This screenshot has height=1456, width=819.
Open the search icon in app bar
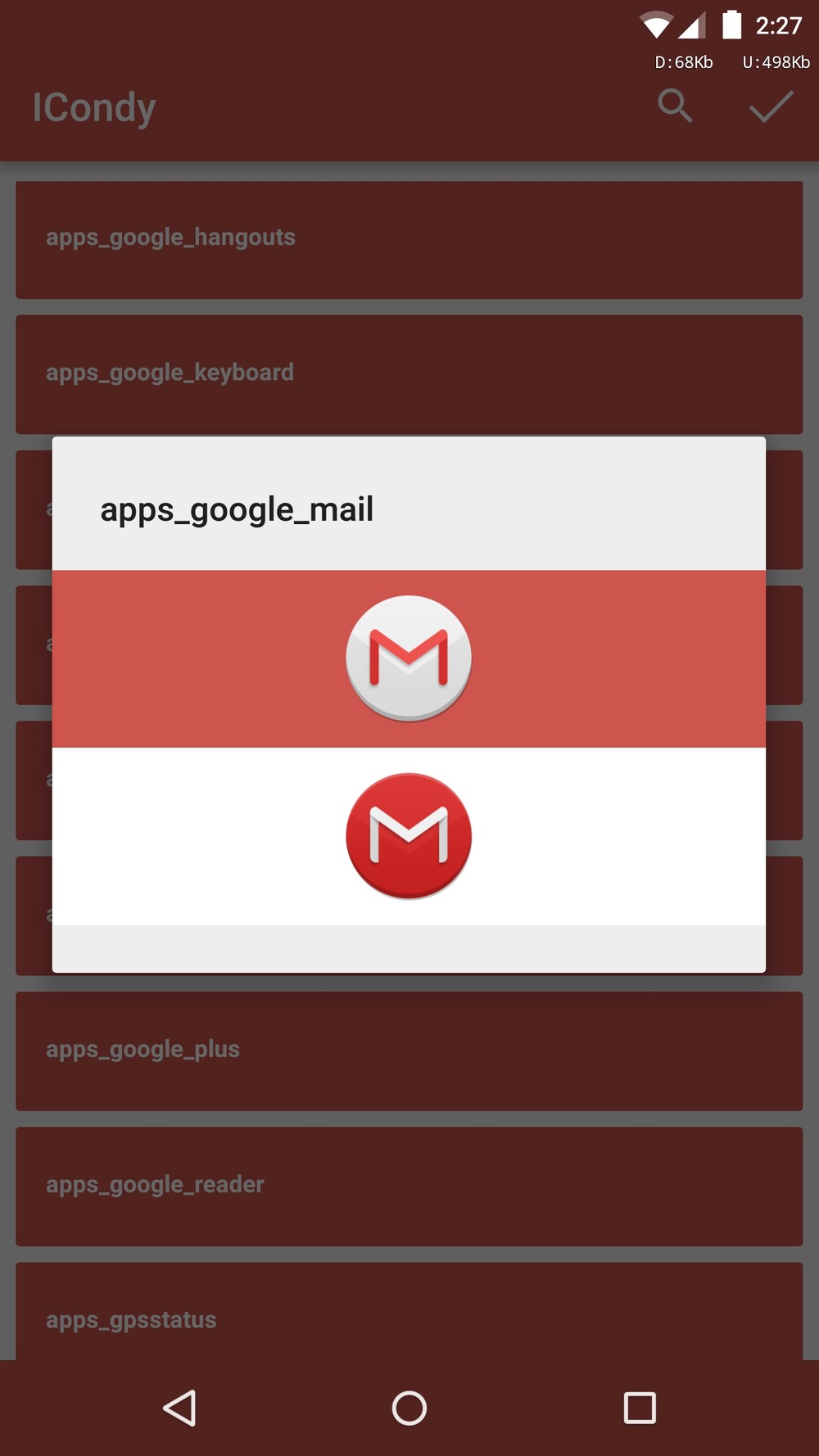click(675, 106)
